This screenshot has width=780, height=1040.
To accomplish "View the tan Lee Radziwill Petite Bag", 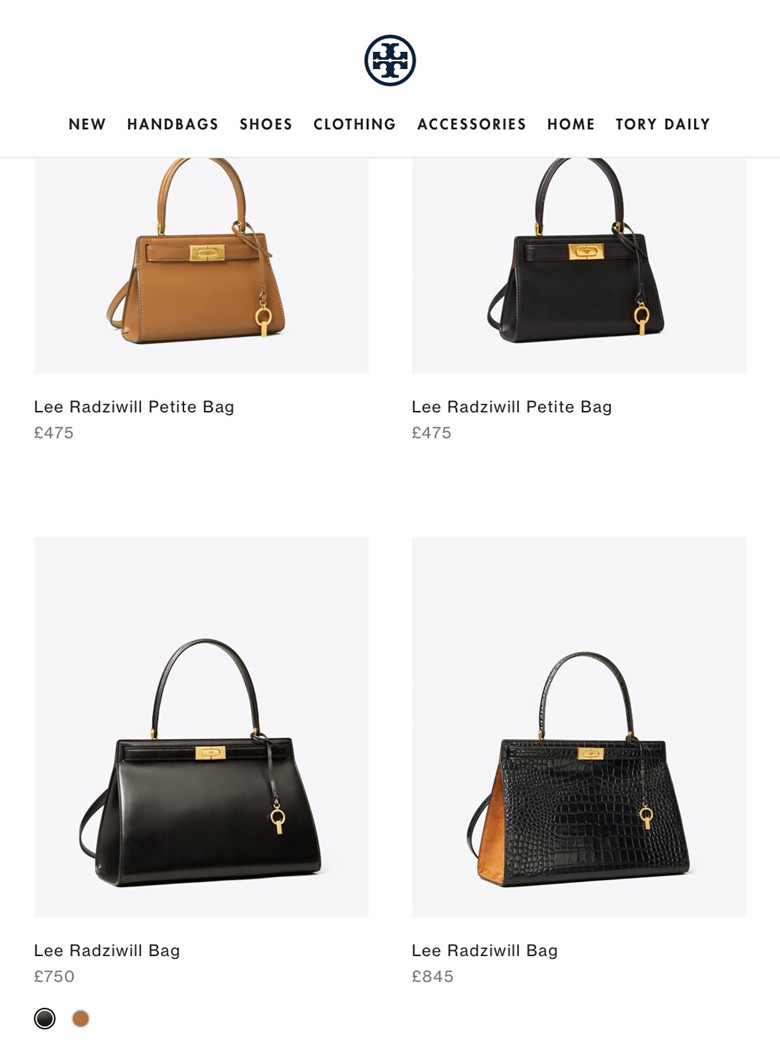I will point(201,265).
